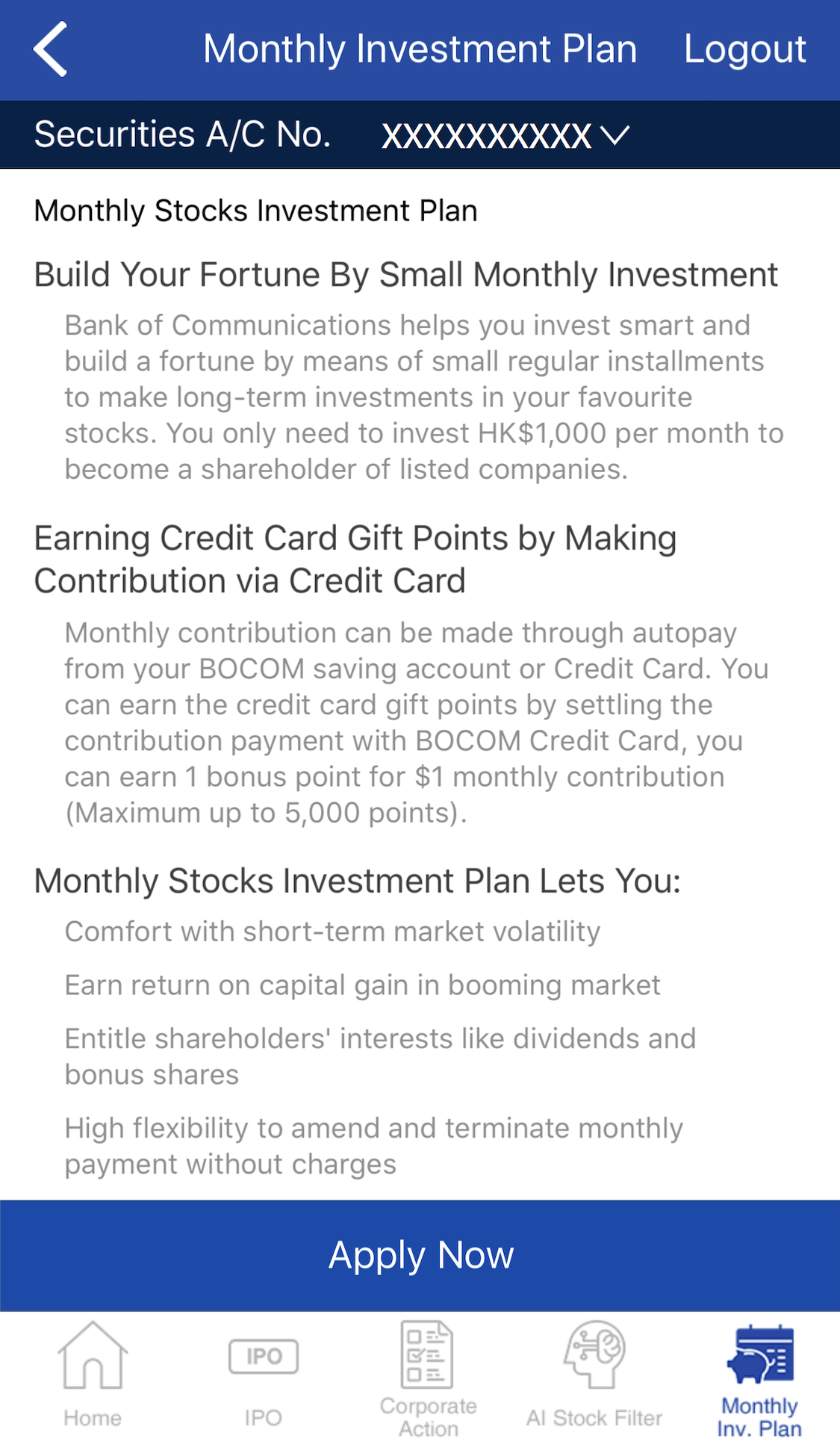This screenshot has height=1447, width=840.
Task: Go back using the header arrow
Action: (51, 49)
